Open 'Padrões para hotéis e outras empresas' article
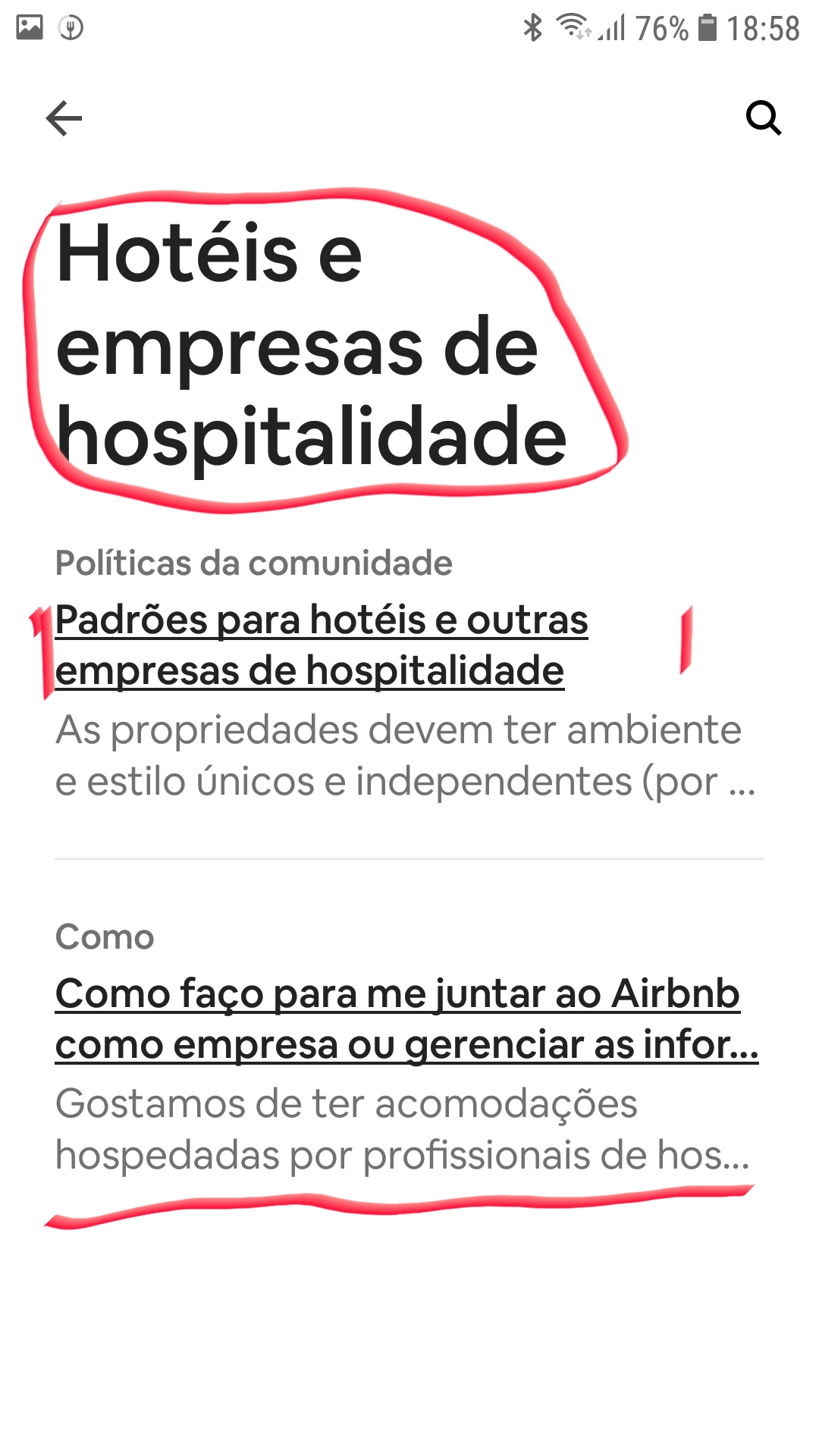 pos(322,645)
